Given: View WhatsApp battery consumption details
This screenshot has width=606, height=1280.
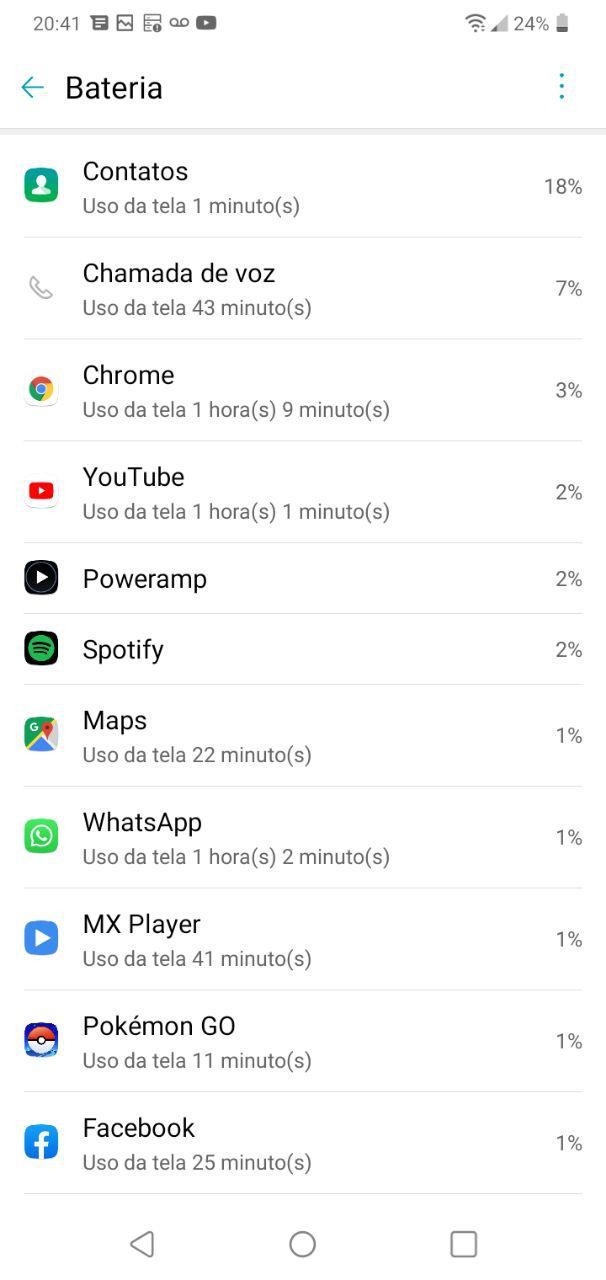Looking at the screenshot, I should 302,838.
